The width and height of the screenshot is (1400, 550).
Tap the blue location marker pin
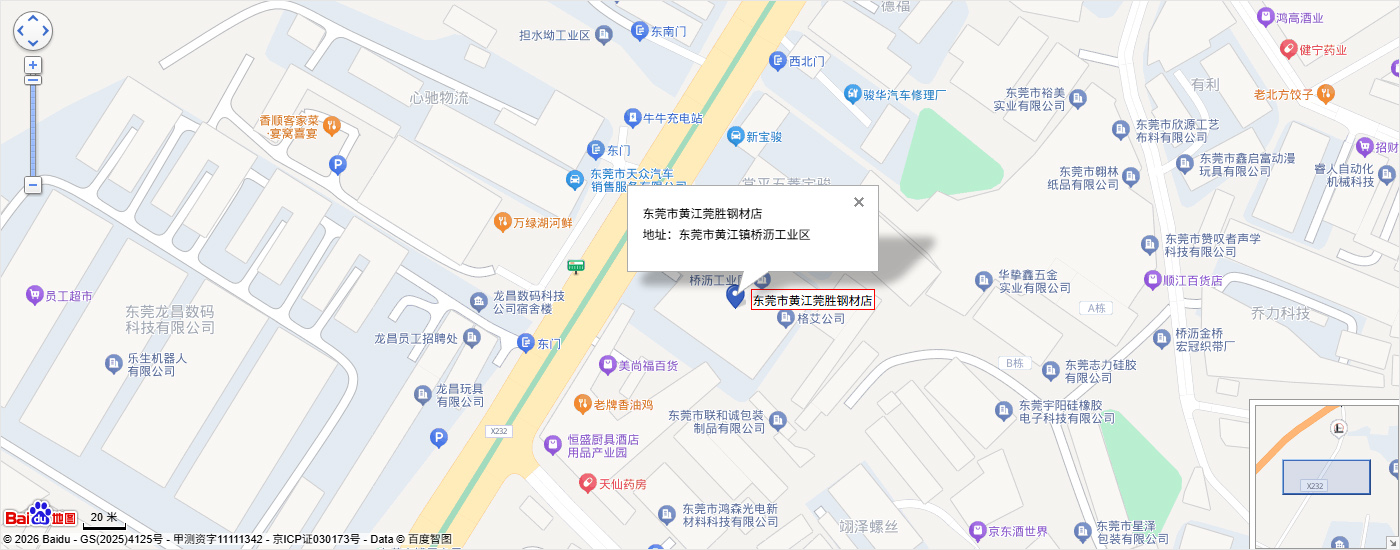click(735, 296)
